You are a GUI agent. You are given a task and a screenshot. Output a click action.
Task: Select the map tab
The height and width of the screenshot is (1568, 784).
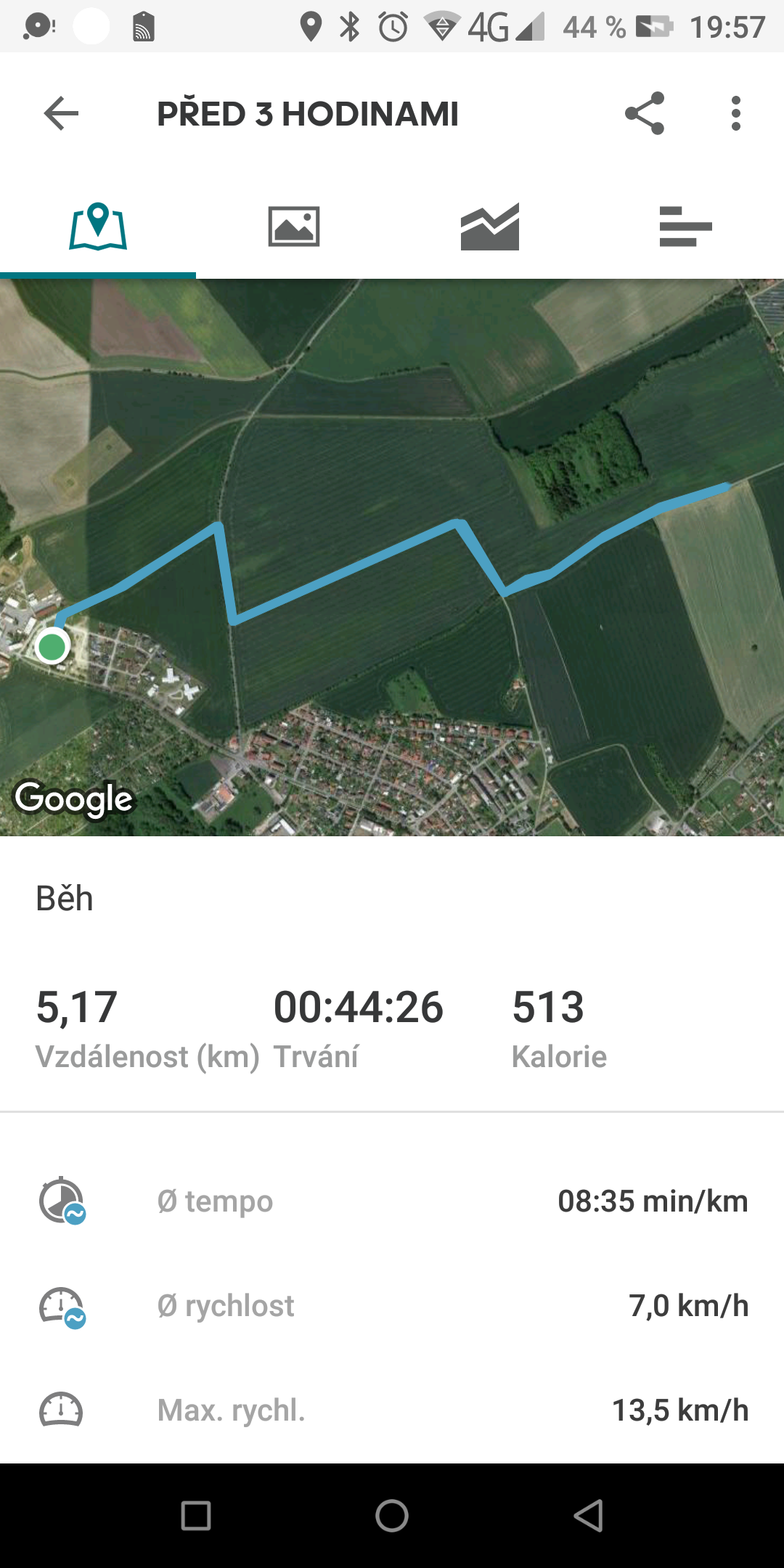pos(98,226)
